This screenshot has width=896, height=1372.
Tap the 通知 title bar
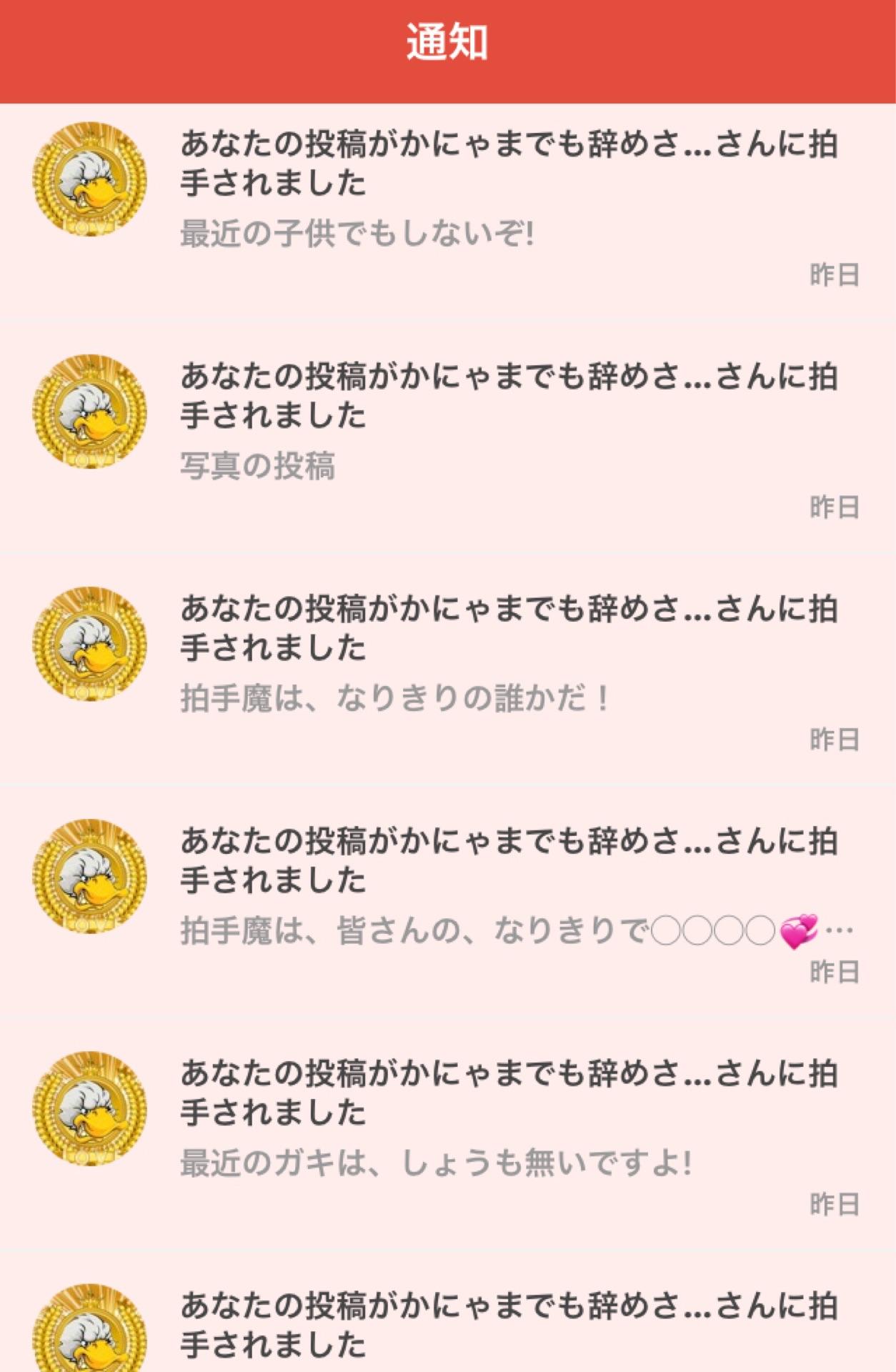coord(448,43)
